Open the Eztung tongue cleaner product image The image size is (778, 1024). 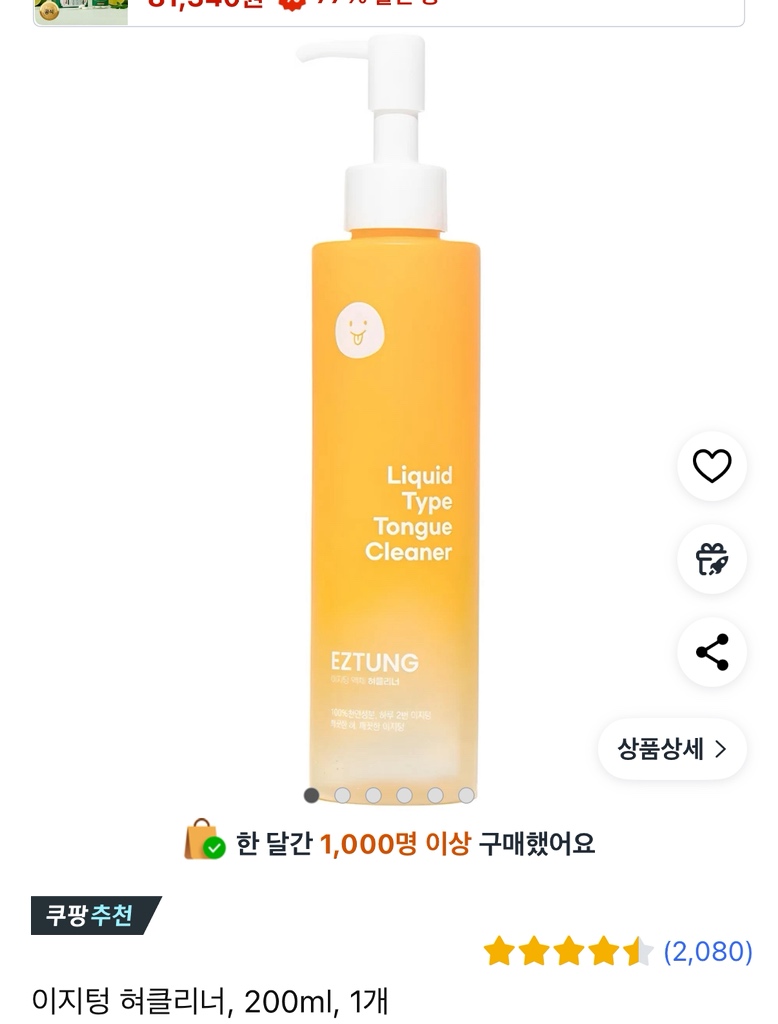(x=395, y=420)
